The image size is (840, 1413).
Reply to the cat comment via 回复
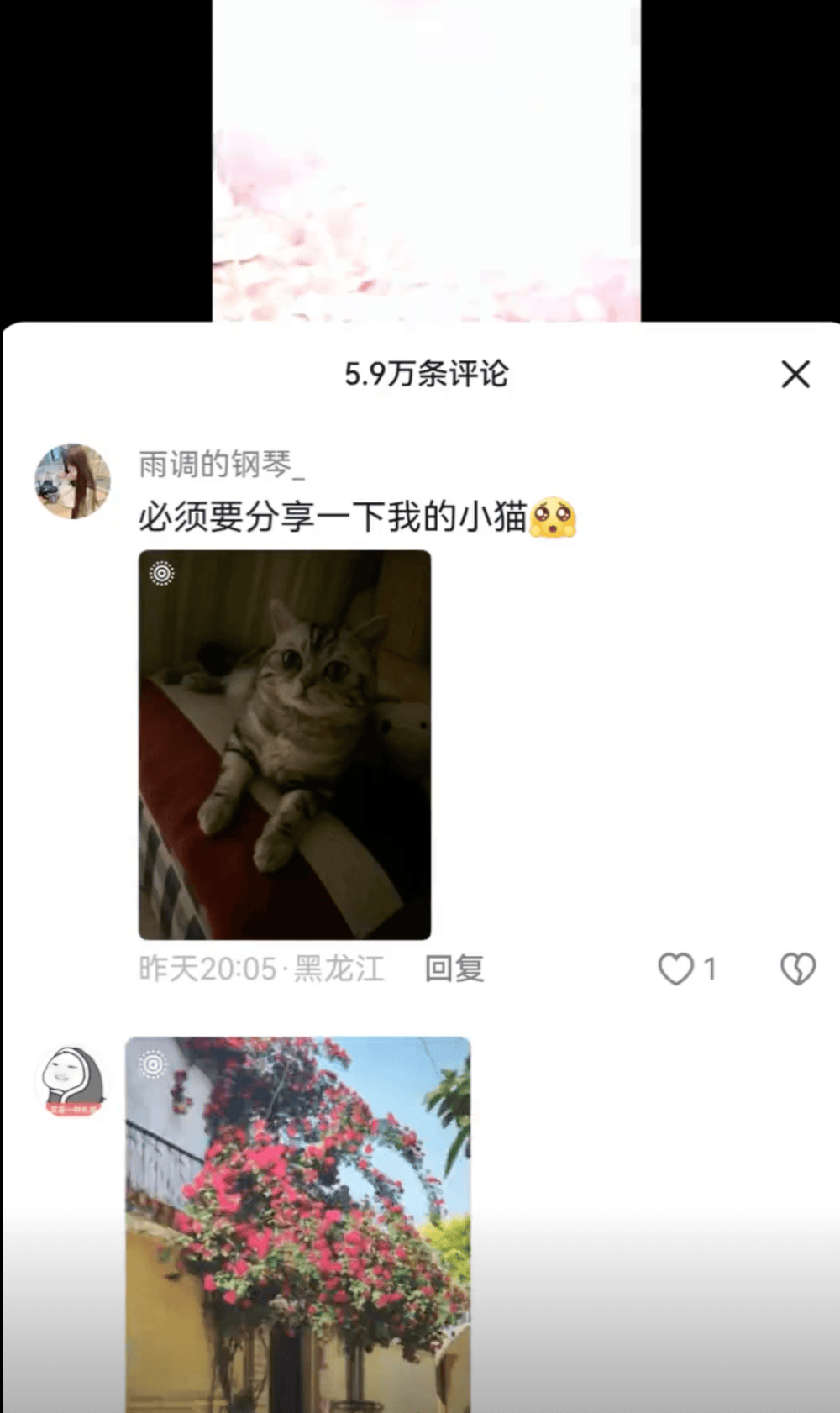pos(454,969)
